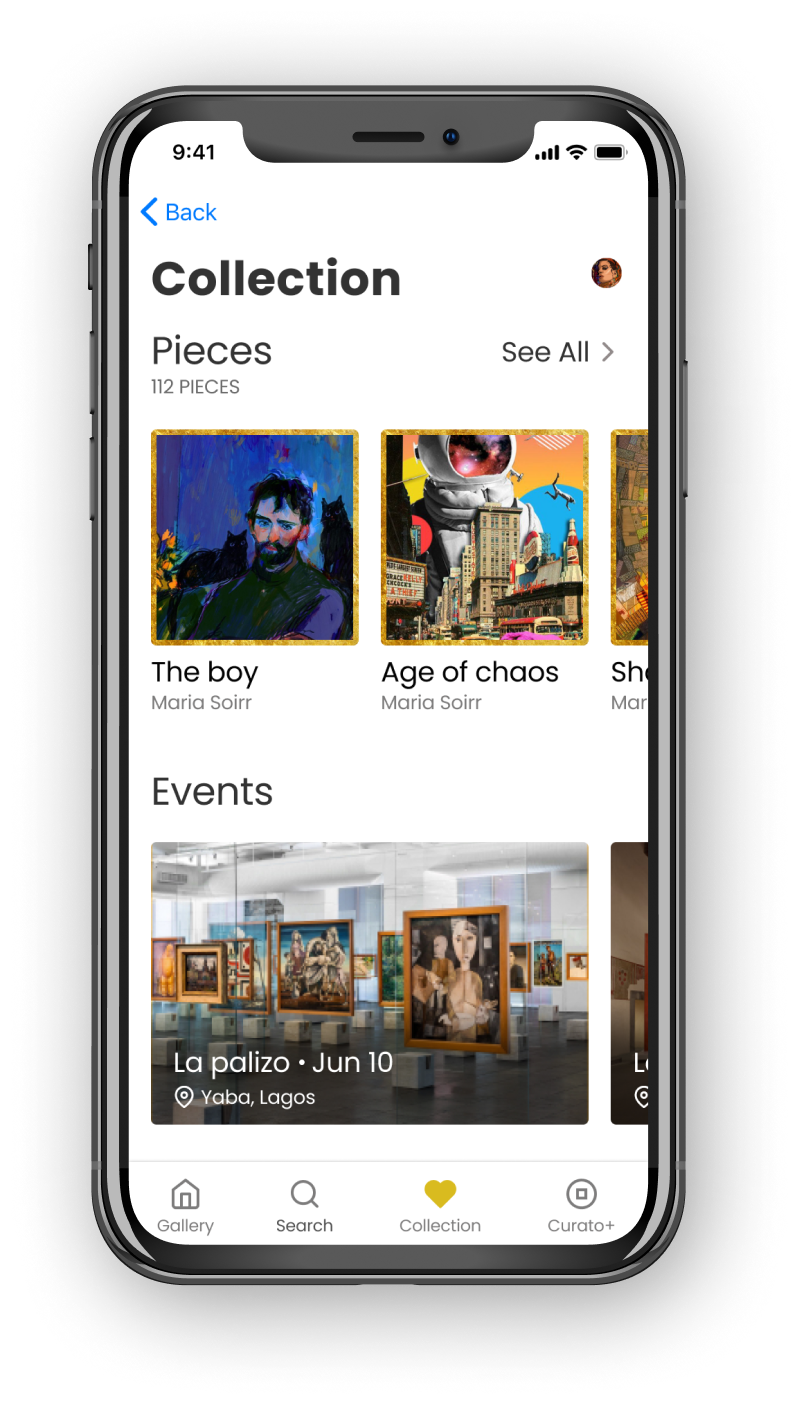Viewport: 800px width, 1401px height.
Task: Select the Collection tab
Action: click(440, 1205)
